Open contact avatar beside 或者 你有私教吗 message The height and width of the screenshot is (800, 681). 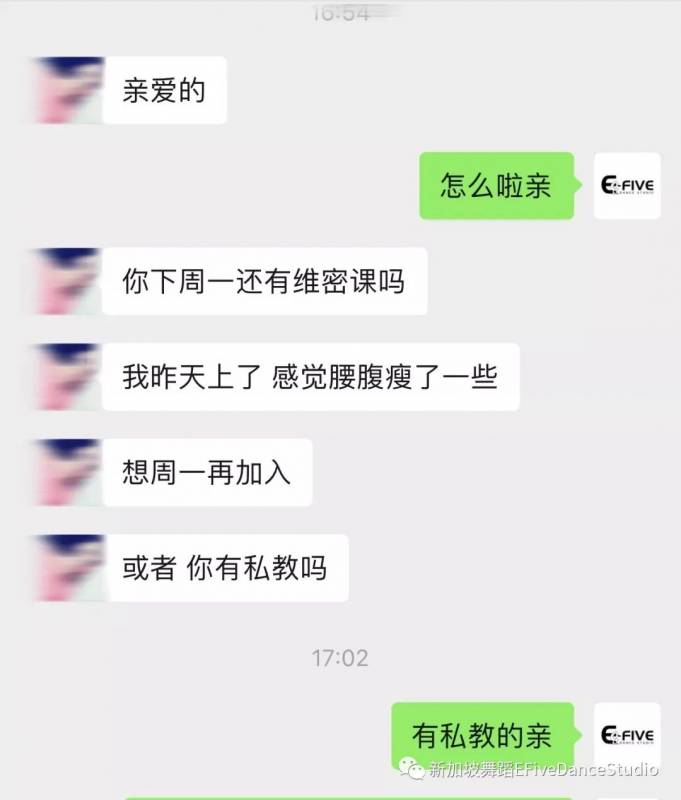coord(68,568)
